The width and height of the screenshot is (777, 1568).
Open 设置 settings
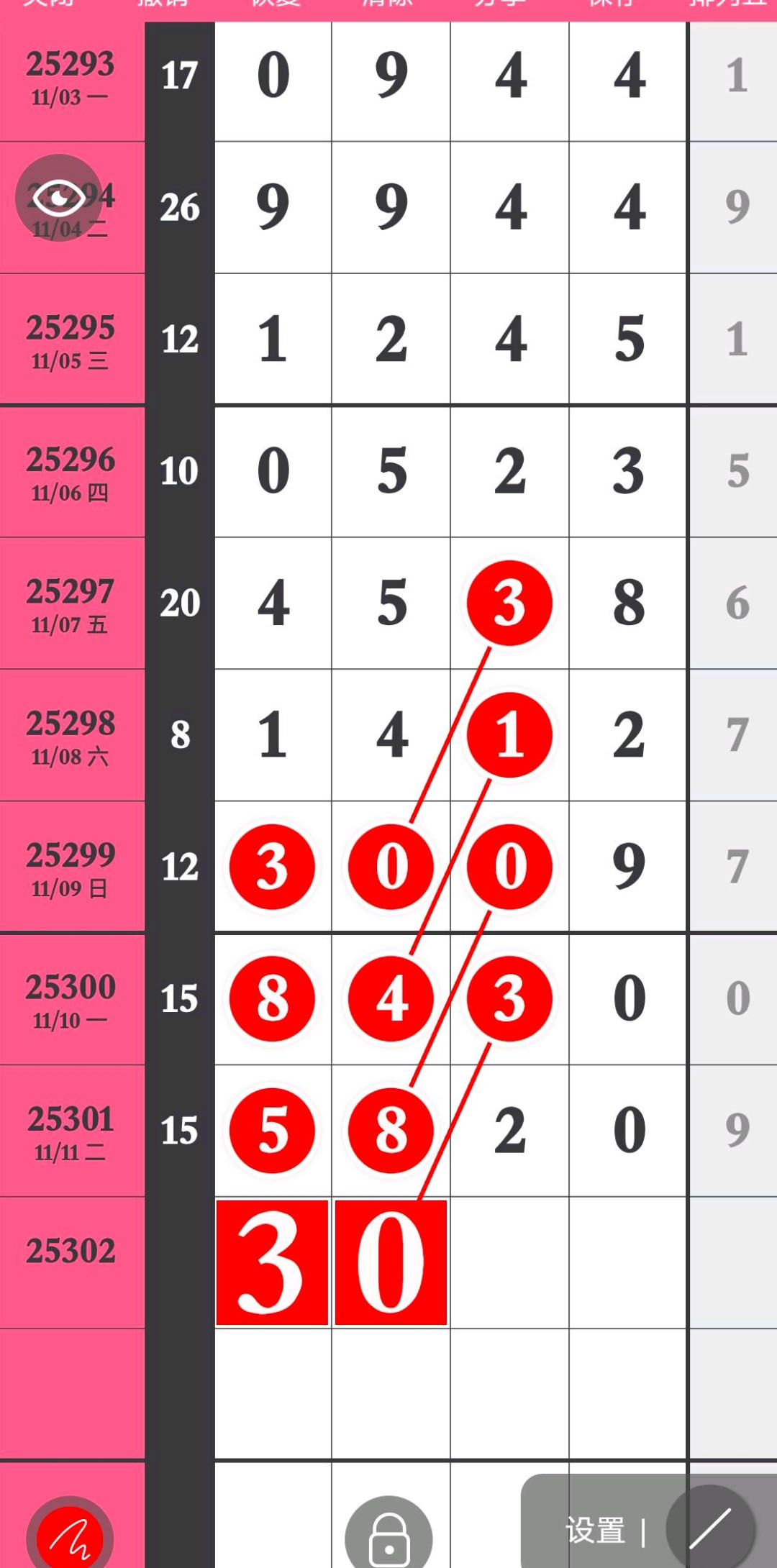[596, 1531]
